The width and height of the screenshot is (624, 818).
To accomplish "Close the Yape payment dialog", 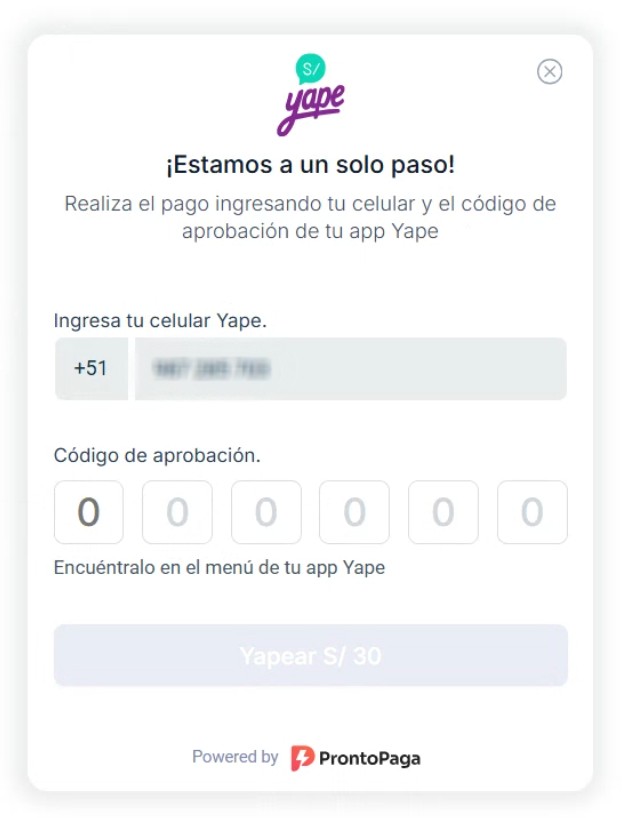I will [550, 72].
